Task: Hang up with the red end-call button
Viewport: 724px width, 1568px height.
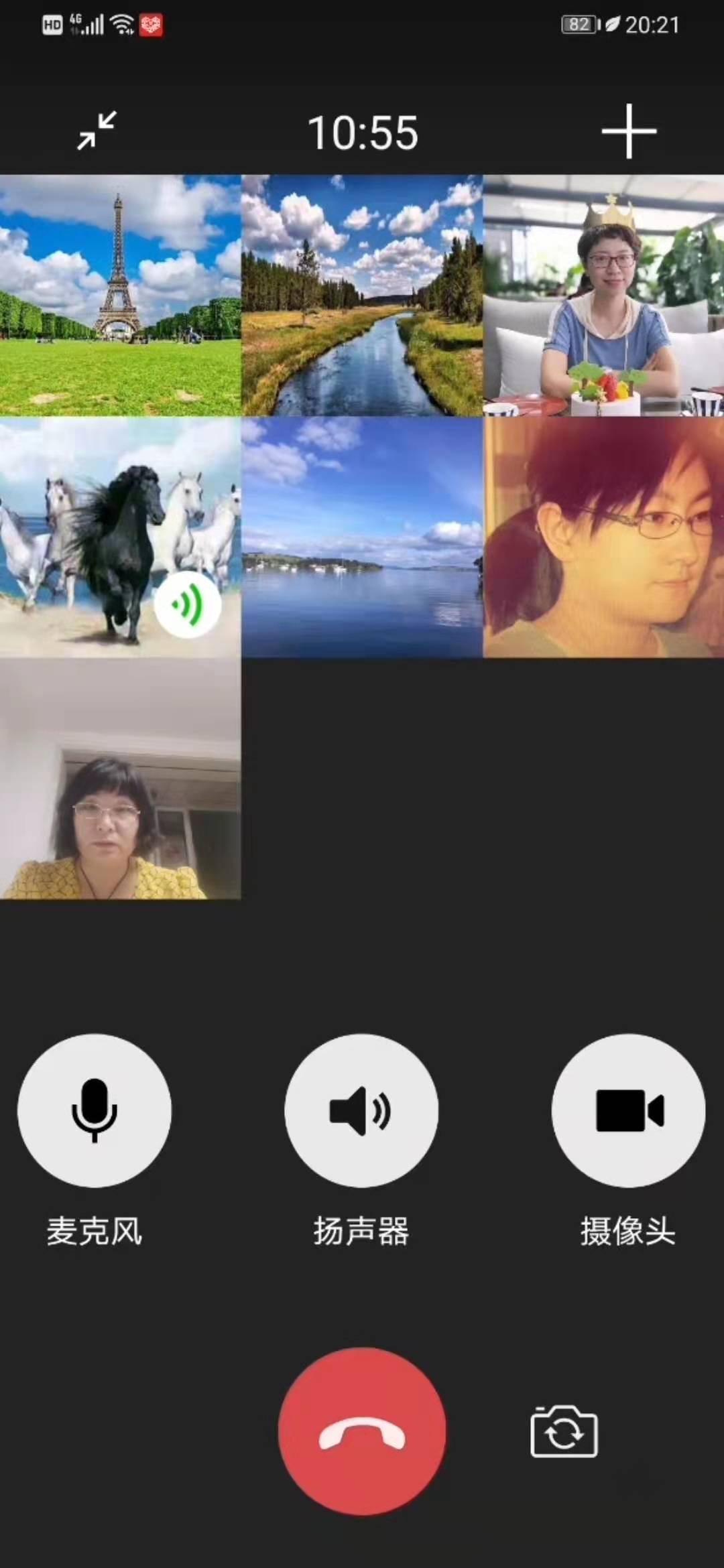Action: 362,1431
